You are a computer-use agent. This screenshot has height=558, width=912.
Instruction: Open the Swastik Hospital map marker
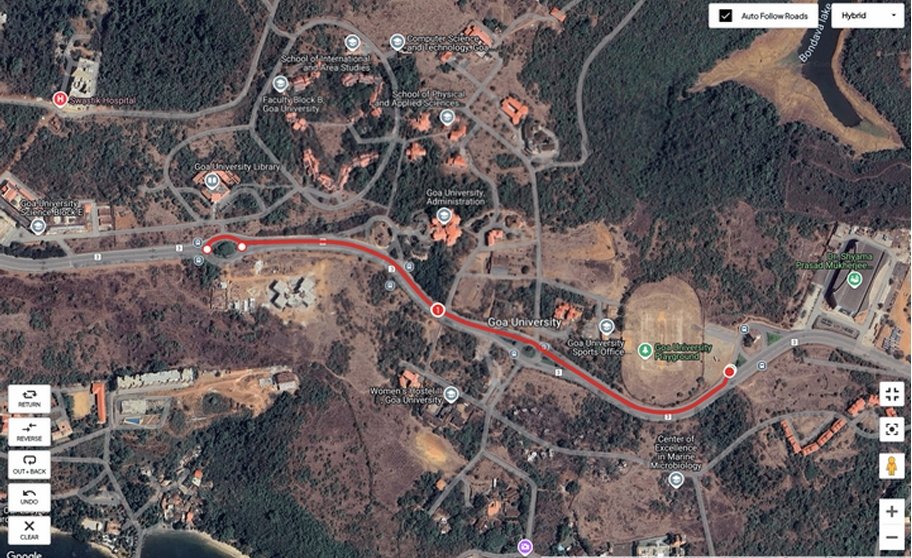tap(60, 99)
